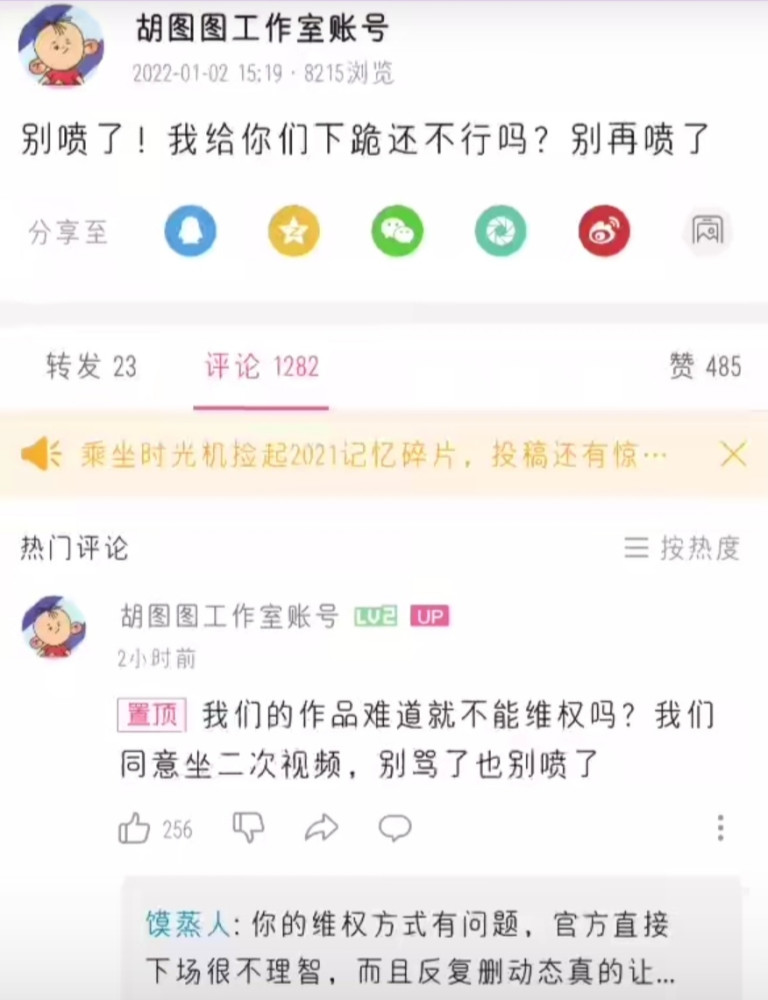Screen dimensions: 768x1000
Task: Open the pinned comment's more options
Action: click(720, 827)
